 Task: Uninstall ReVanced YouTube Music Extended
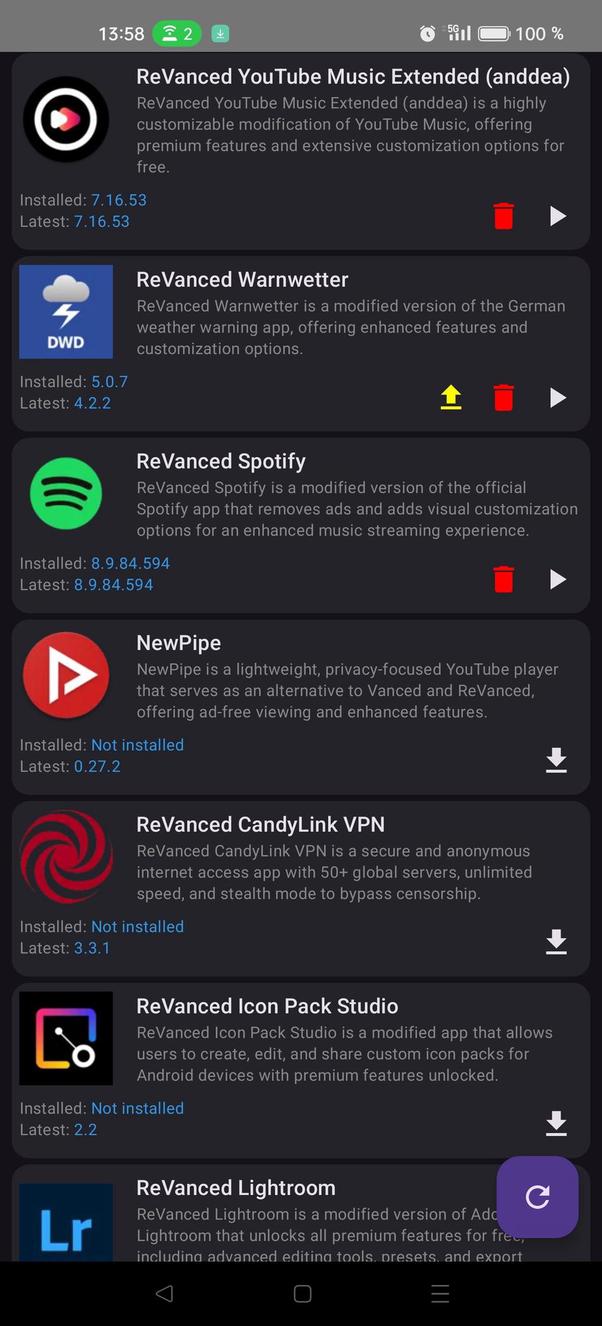coord(504,216)
